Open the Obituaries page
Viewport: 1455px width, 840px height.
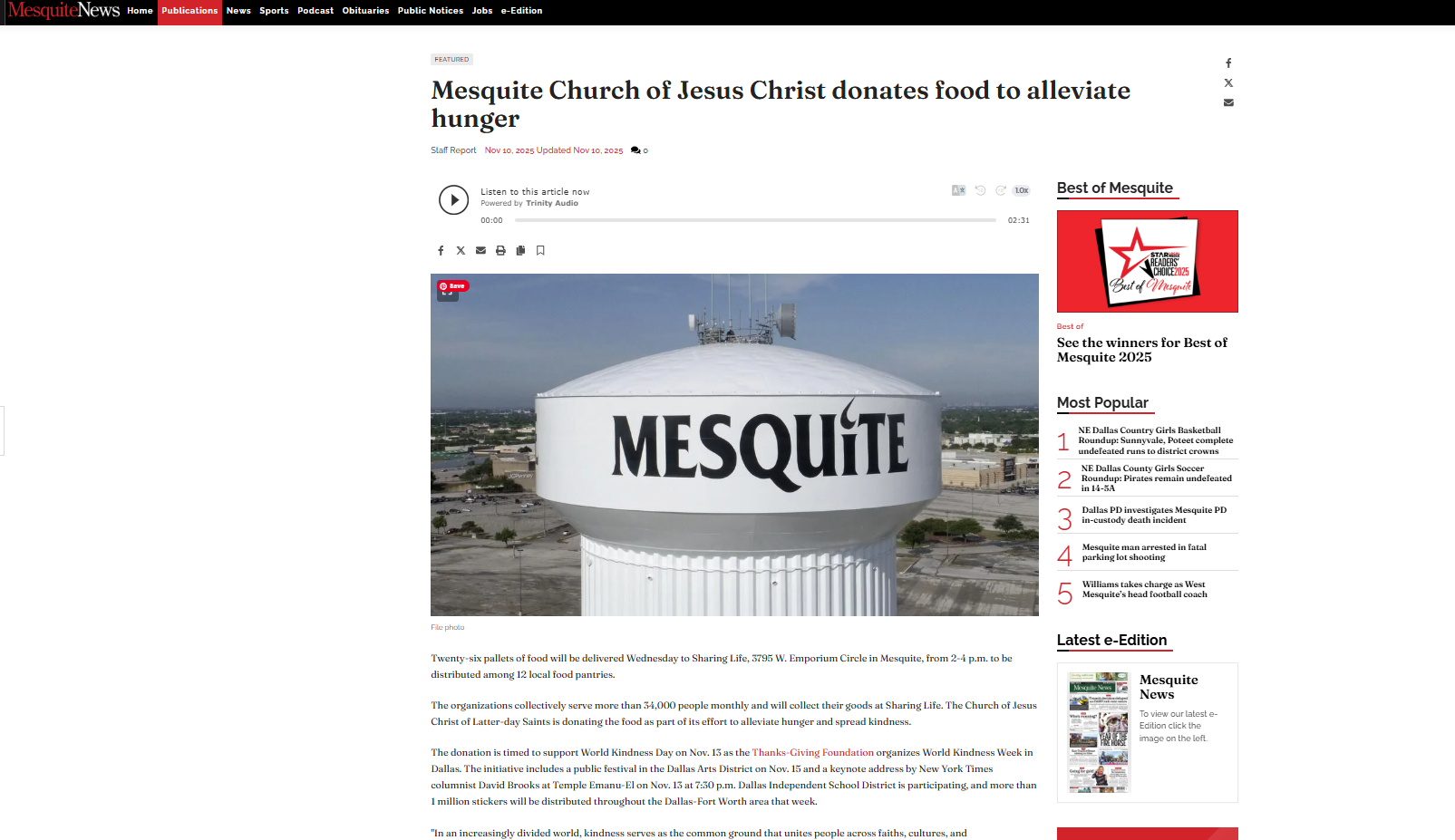point(365,11)
